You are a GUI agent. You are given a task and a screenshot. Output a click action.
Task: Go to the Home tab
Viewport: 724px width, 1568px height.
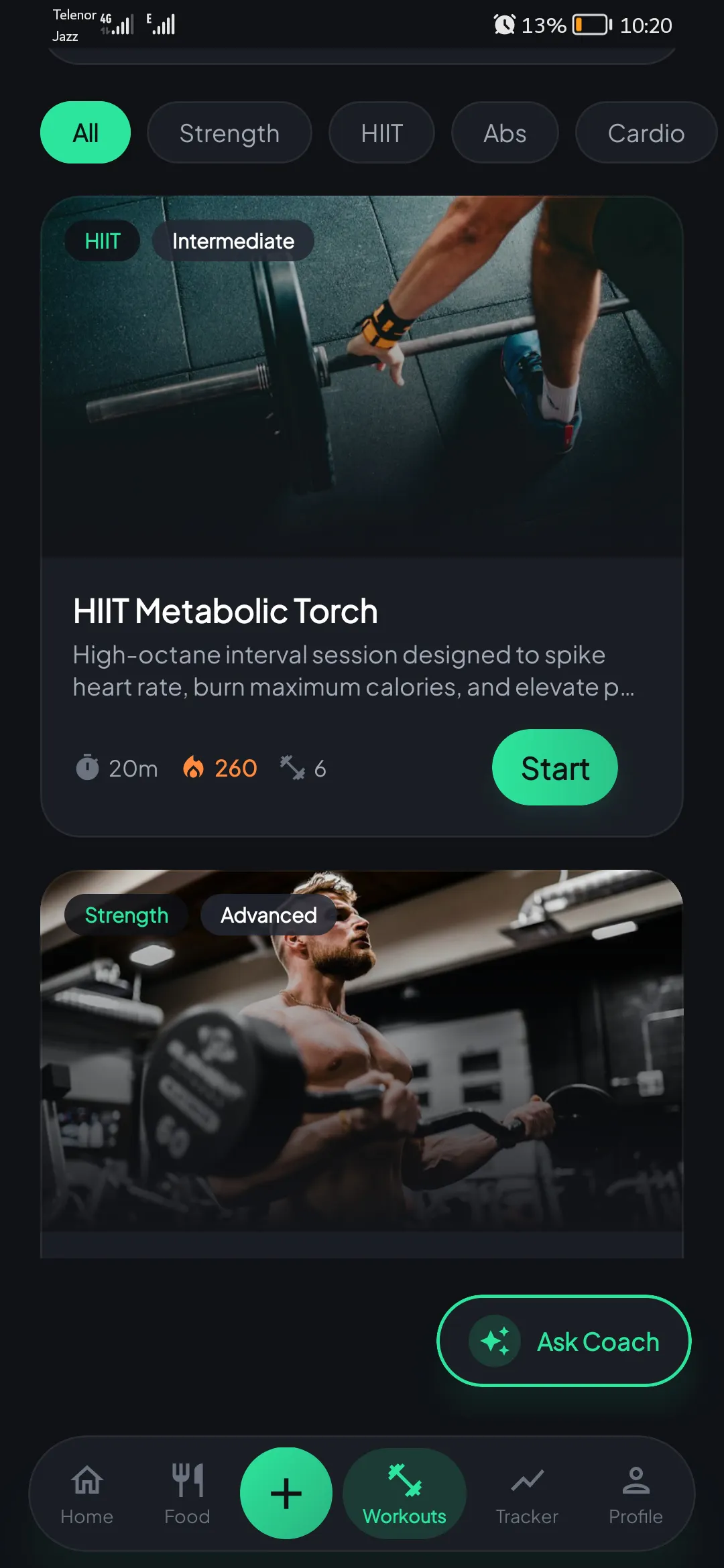(87, 1494)
